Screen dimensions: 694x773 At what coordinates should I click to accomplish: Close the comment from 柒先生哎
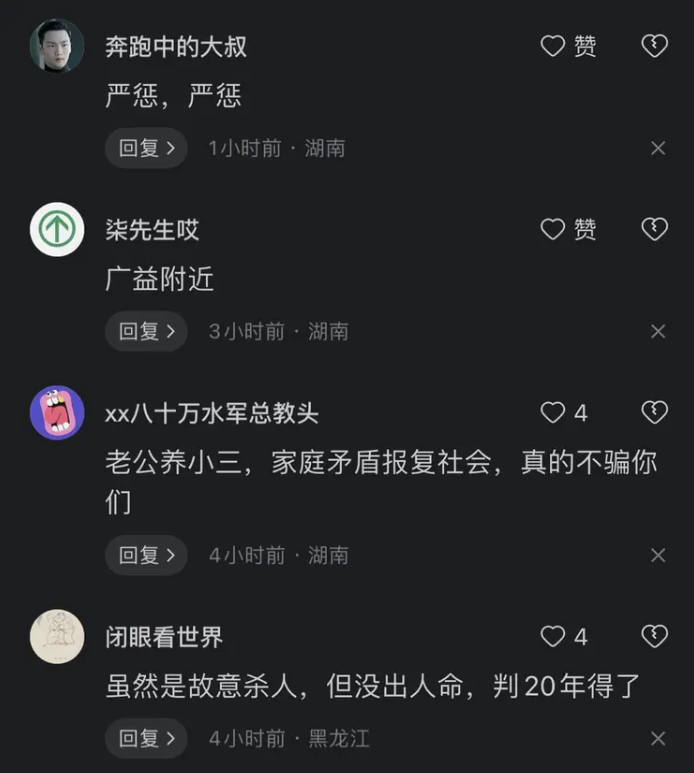(x=658, y=331)
